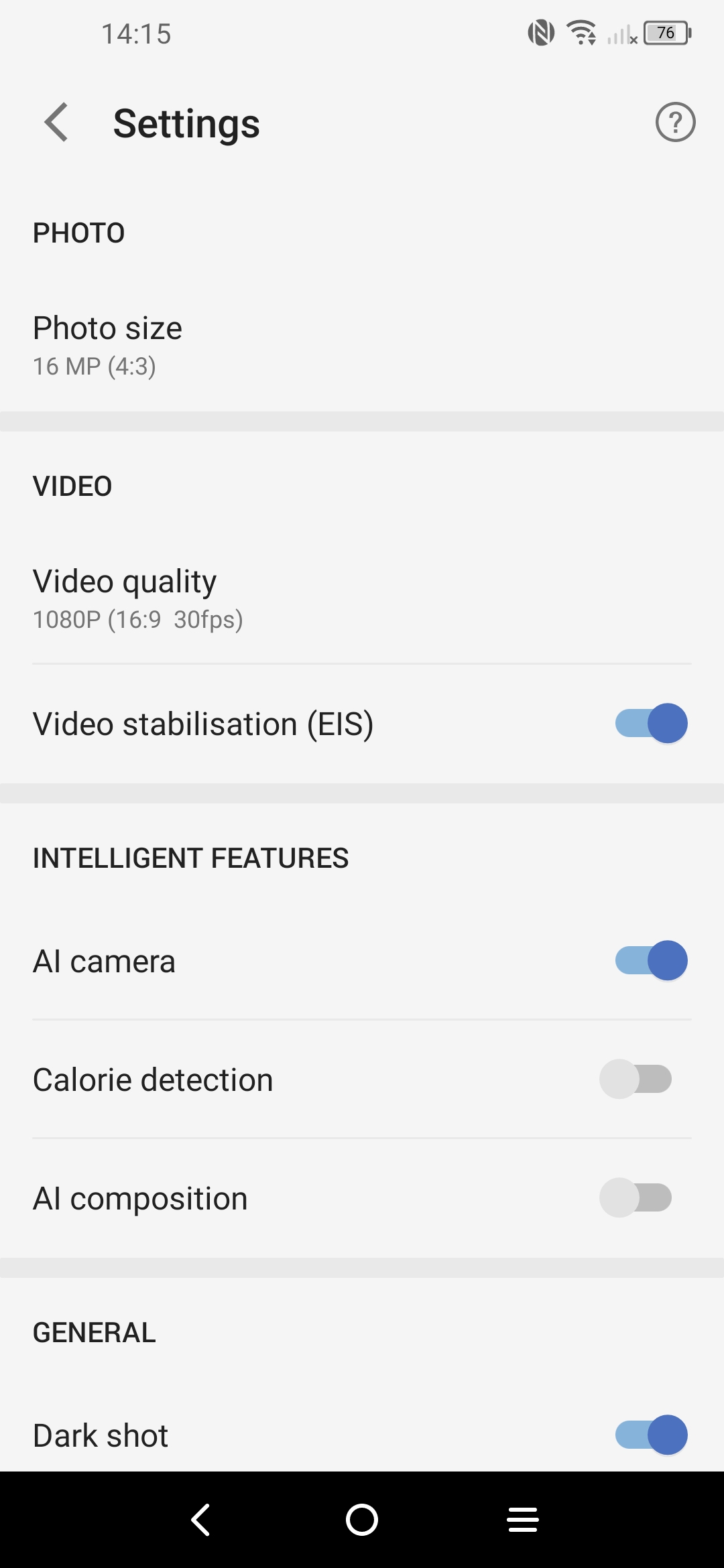Open Photo size setting
The image size is (724, 1568).
(362, 346)
